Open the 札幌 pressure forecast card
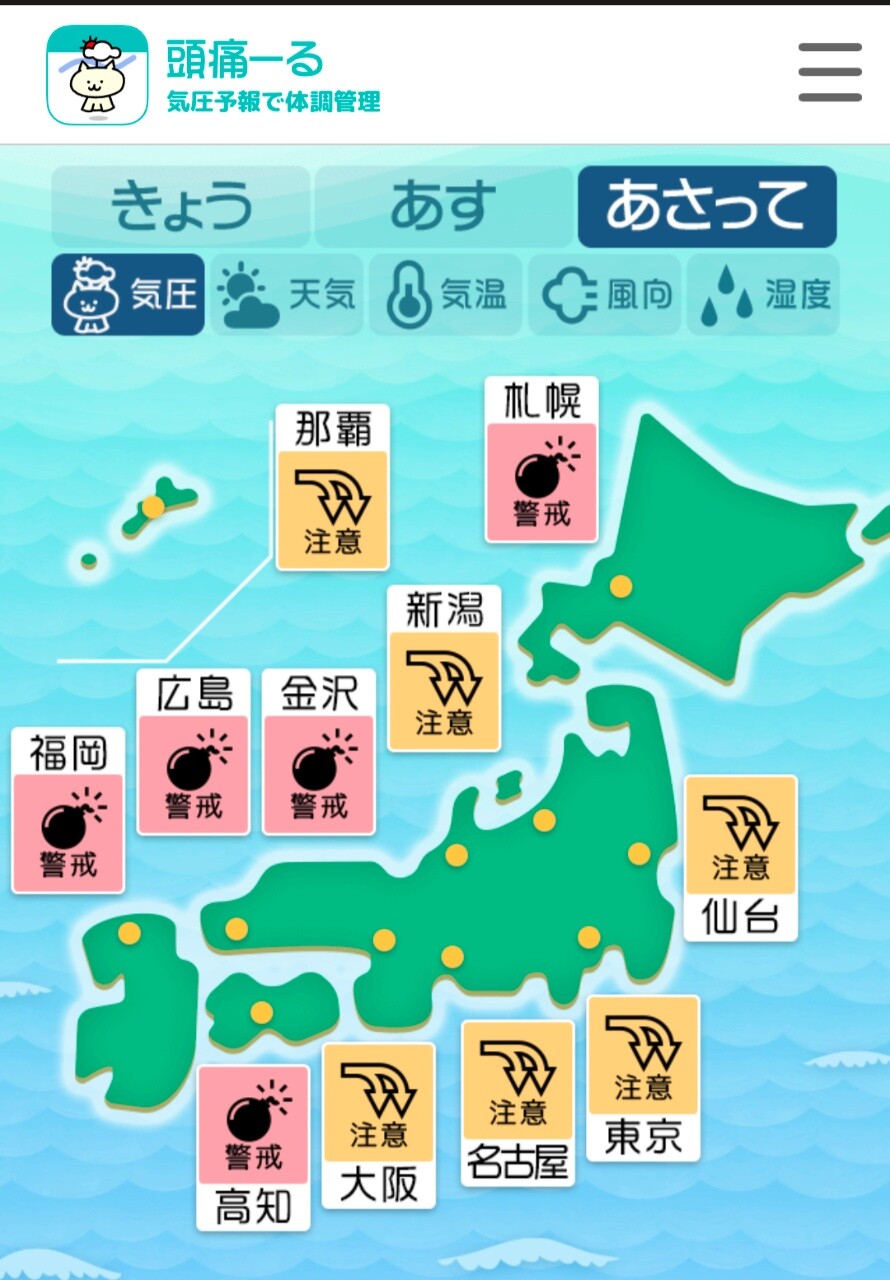Viewport: 890px width, 1280px height. (542, 460)
